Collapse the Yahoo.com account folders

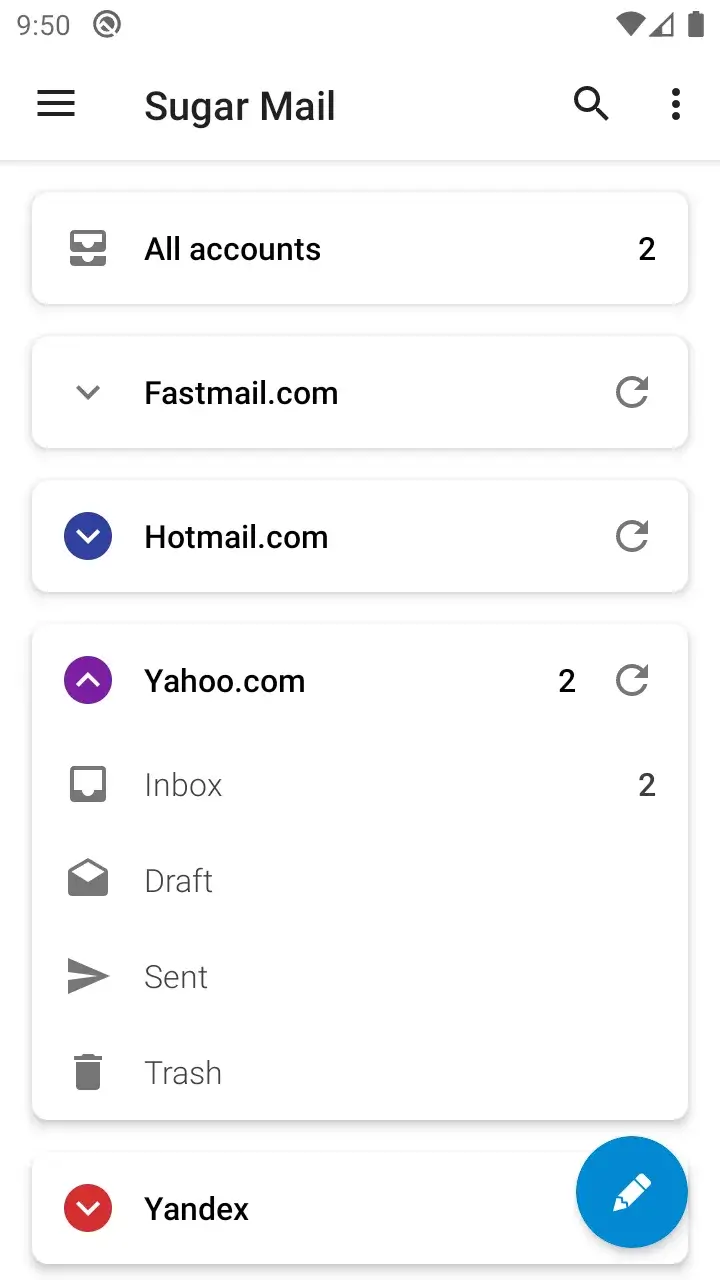coord(88,680)
